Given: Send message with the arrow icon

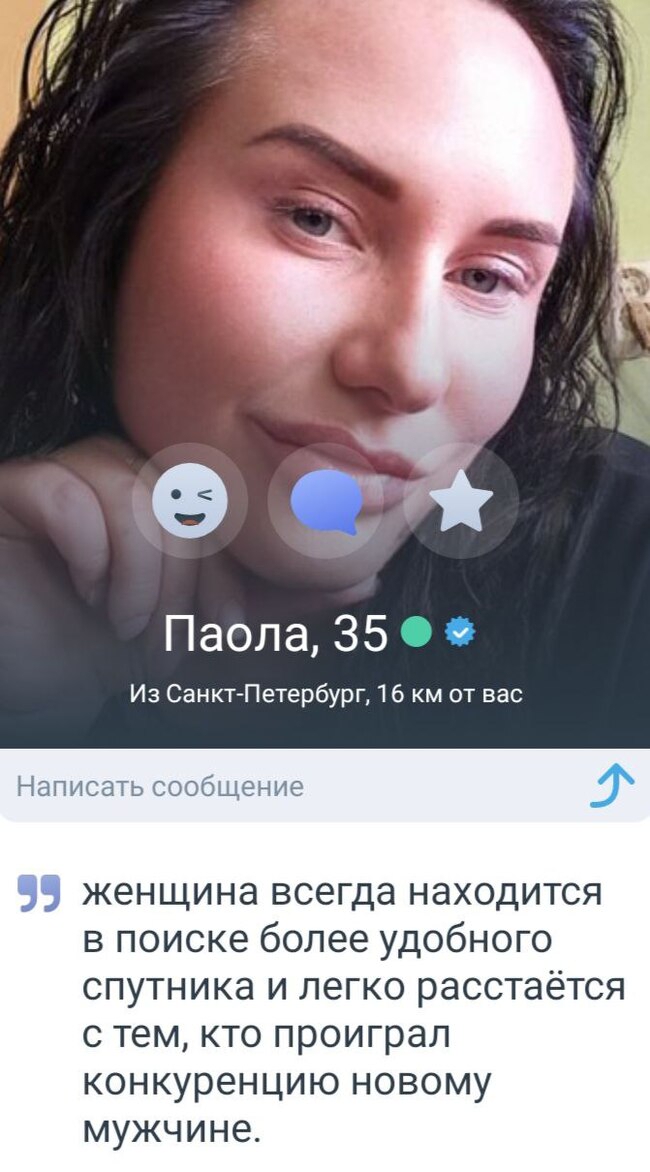Looking at the screenshot, I should 612,786.
